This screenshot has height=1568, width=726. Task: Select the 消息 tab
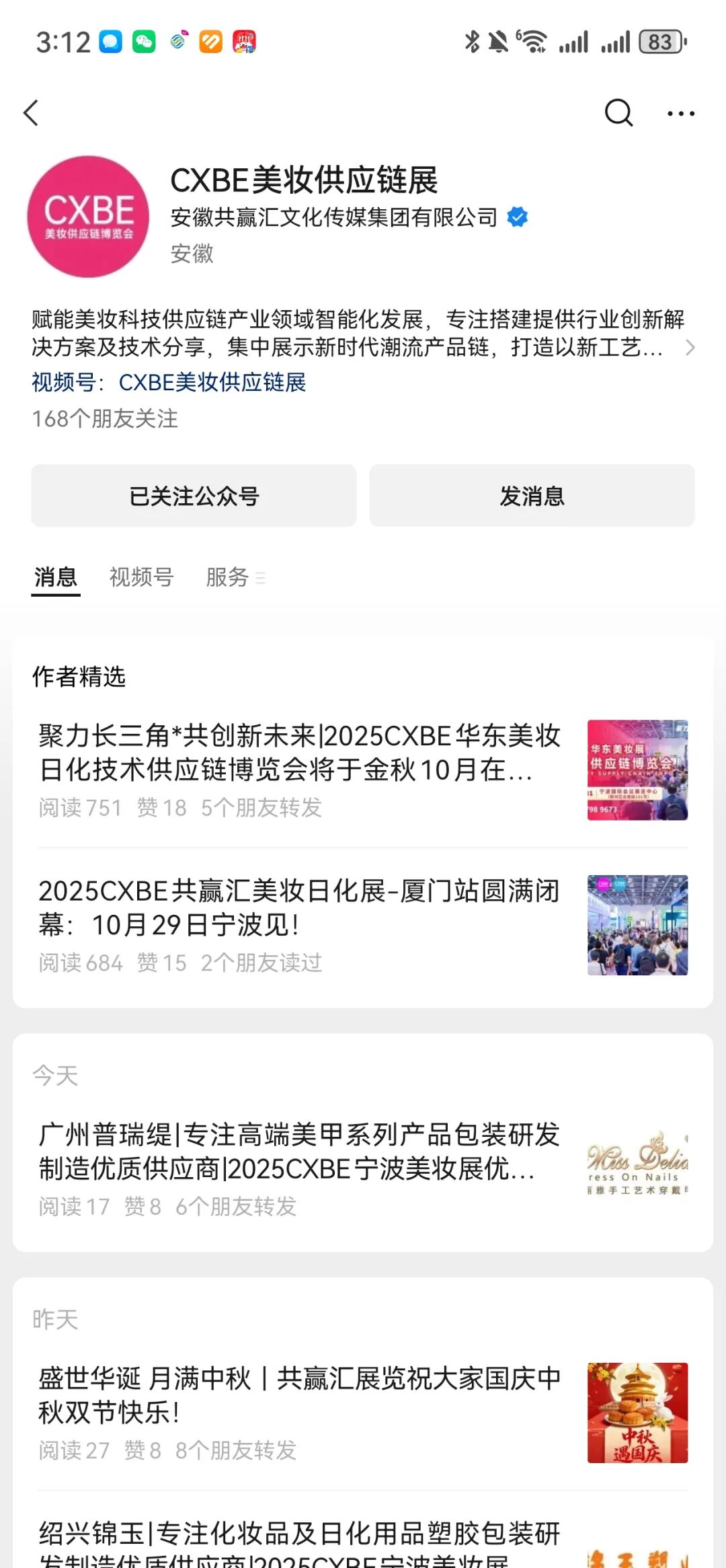click(x=56, y=577)
